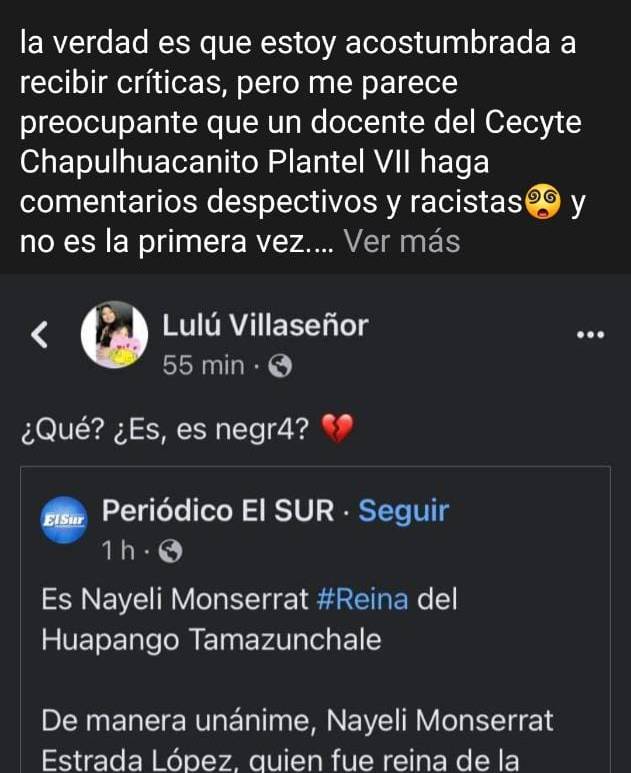Image resolution: width=631 pixels, height=773 pixels.
Task: Expand the caption with Ver más
Action: tap(401, 242)
